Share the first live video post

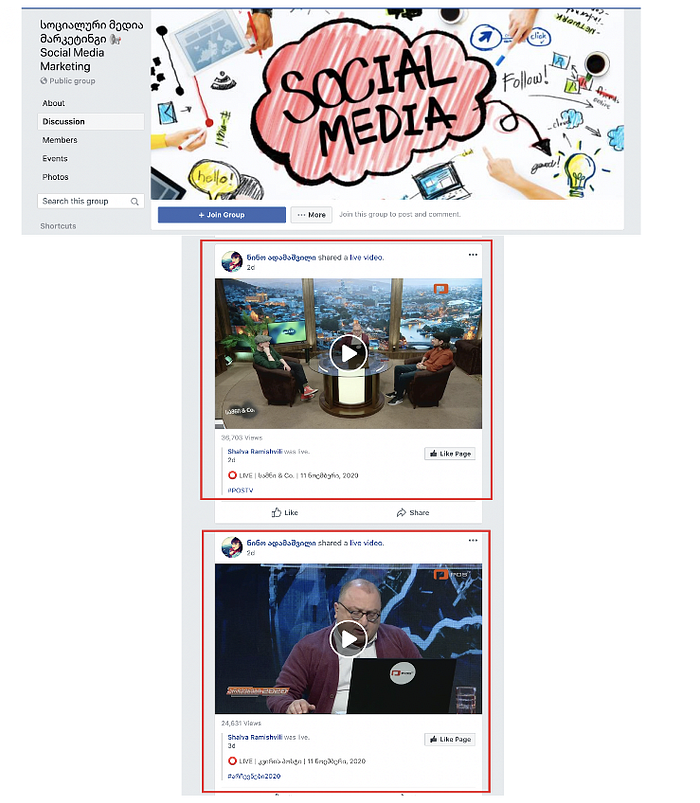413,512
